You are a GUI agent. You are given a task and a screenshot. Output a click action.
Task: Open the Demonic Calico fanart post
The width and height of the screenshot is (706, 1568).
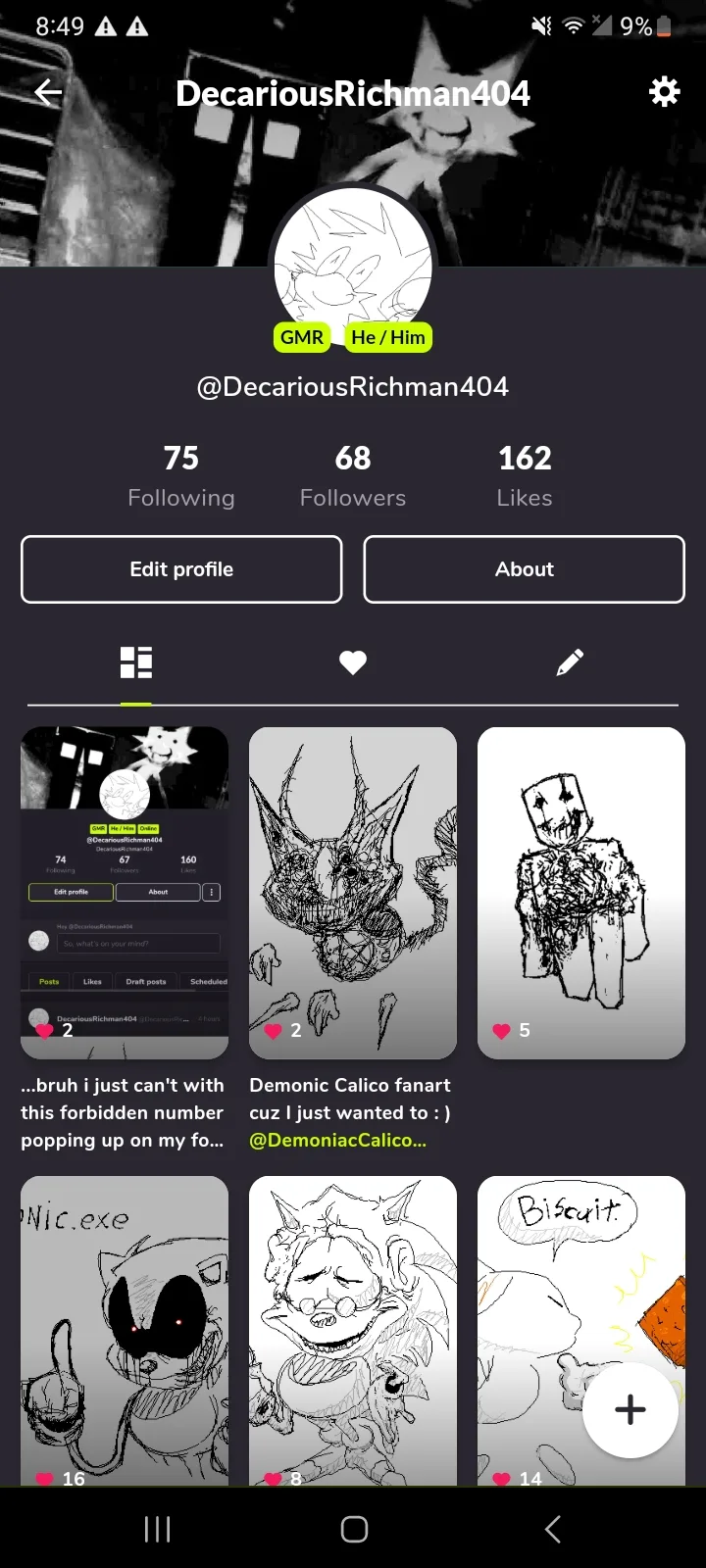point(353,892)
